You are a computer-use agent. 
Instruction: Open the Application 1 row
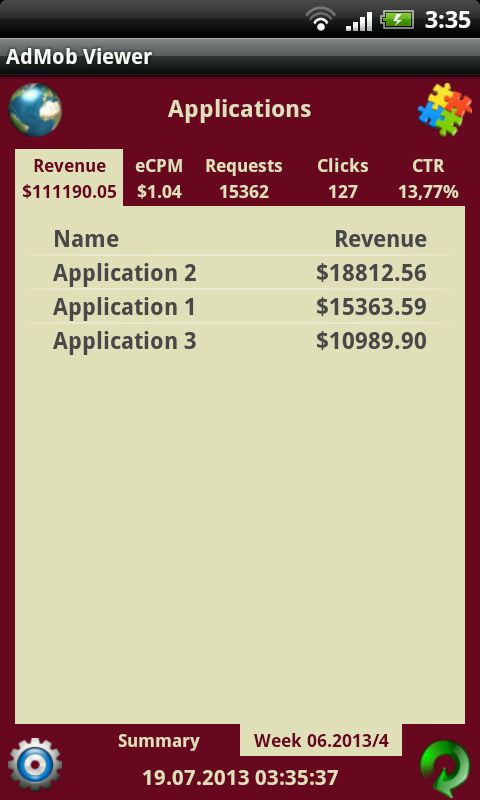click(240, 307)
